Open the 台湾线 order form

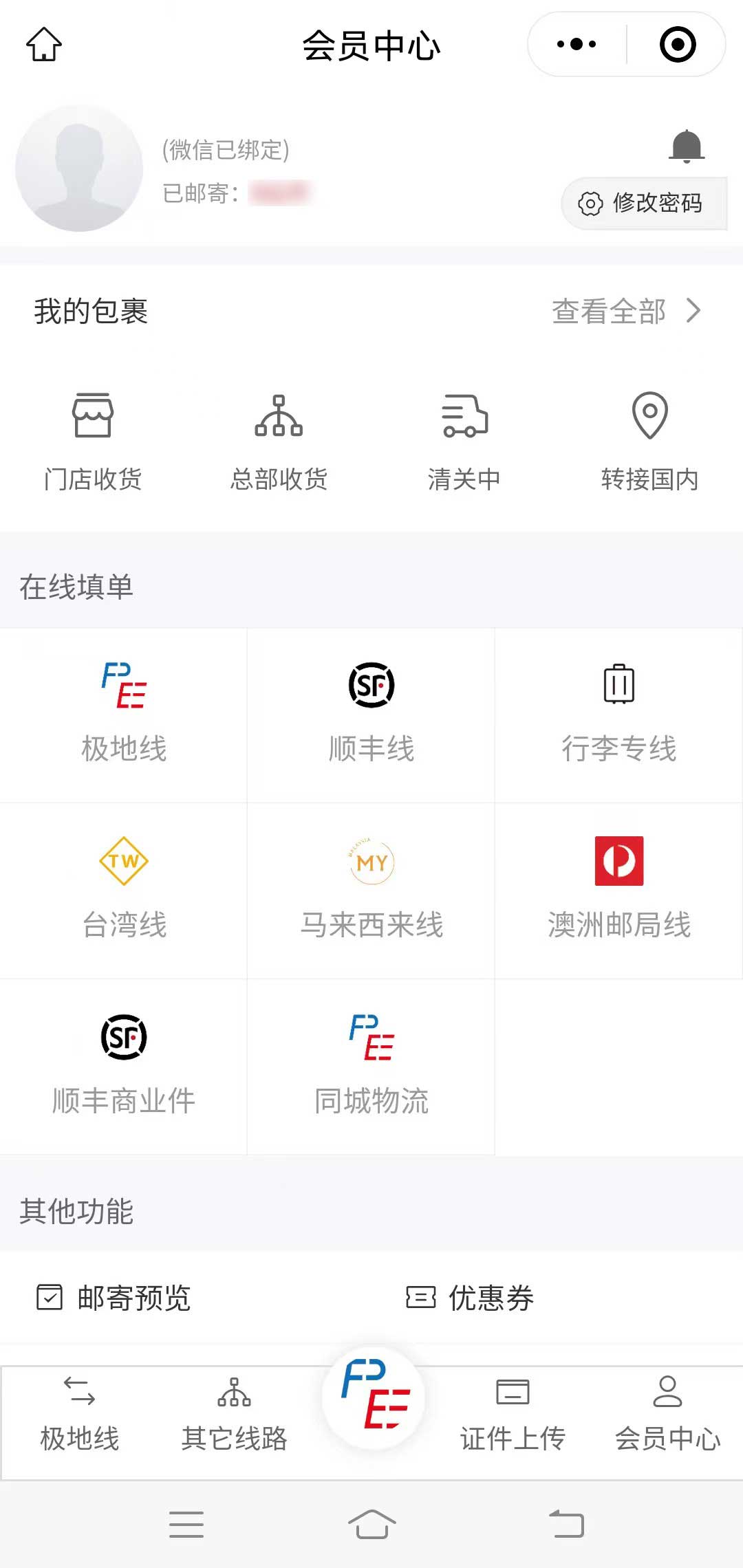[x=124, y=891]
